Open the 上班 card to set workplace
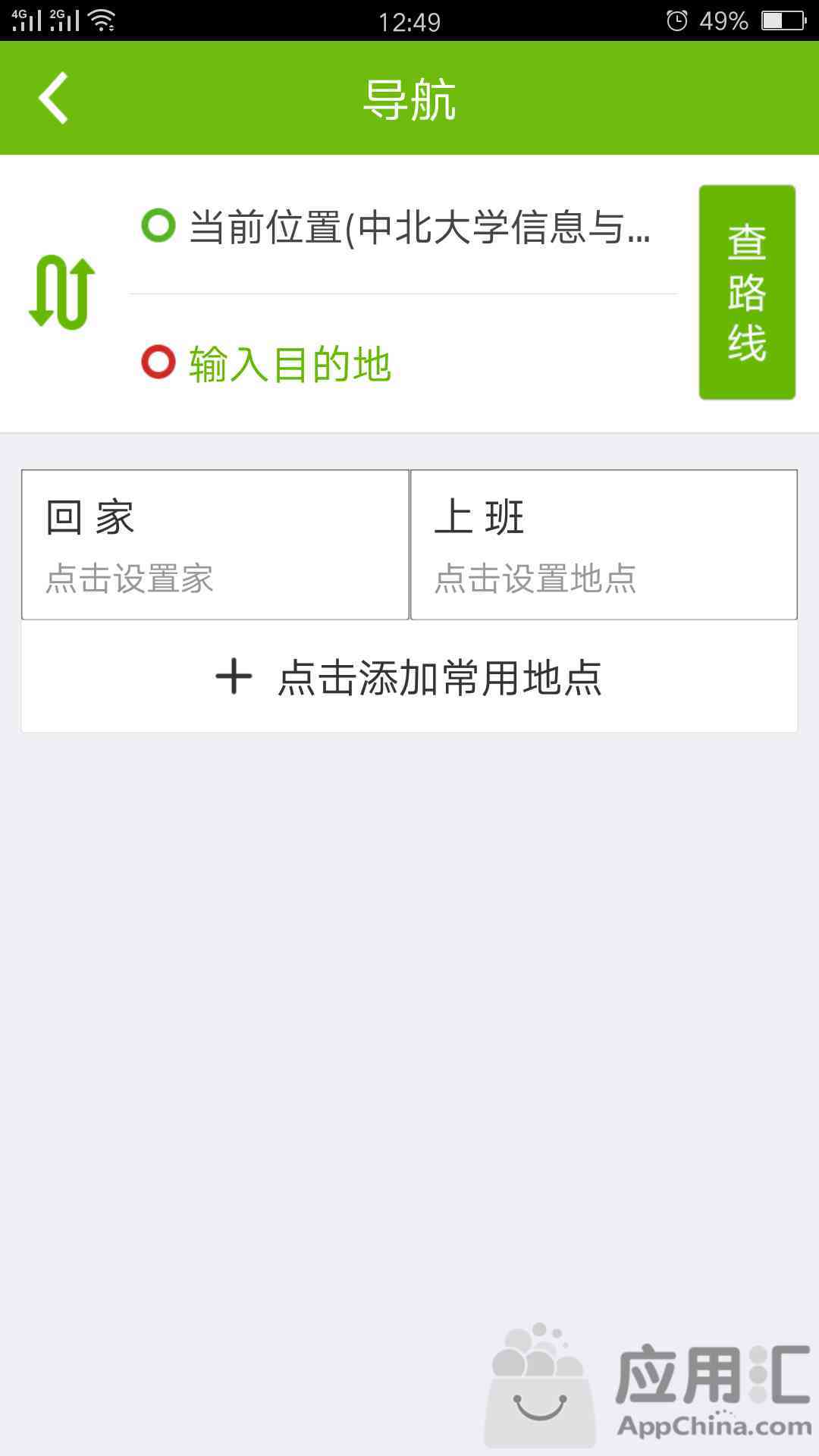The image size is (819, 1456). point(604,544)
